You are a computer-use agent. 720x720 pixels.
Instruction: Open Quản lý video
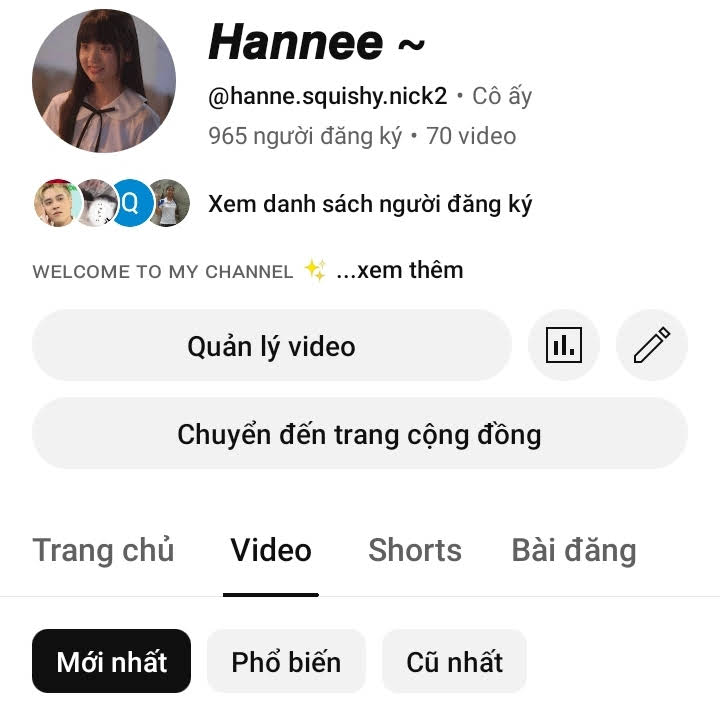point(271,346)
